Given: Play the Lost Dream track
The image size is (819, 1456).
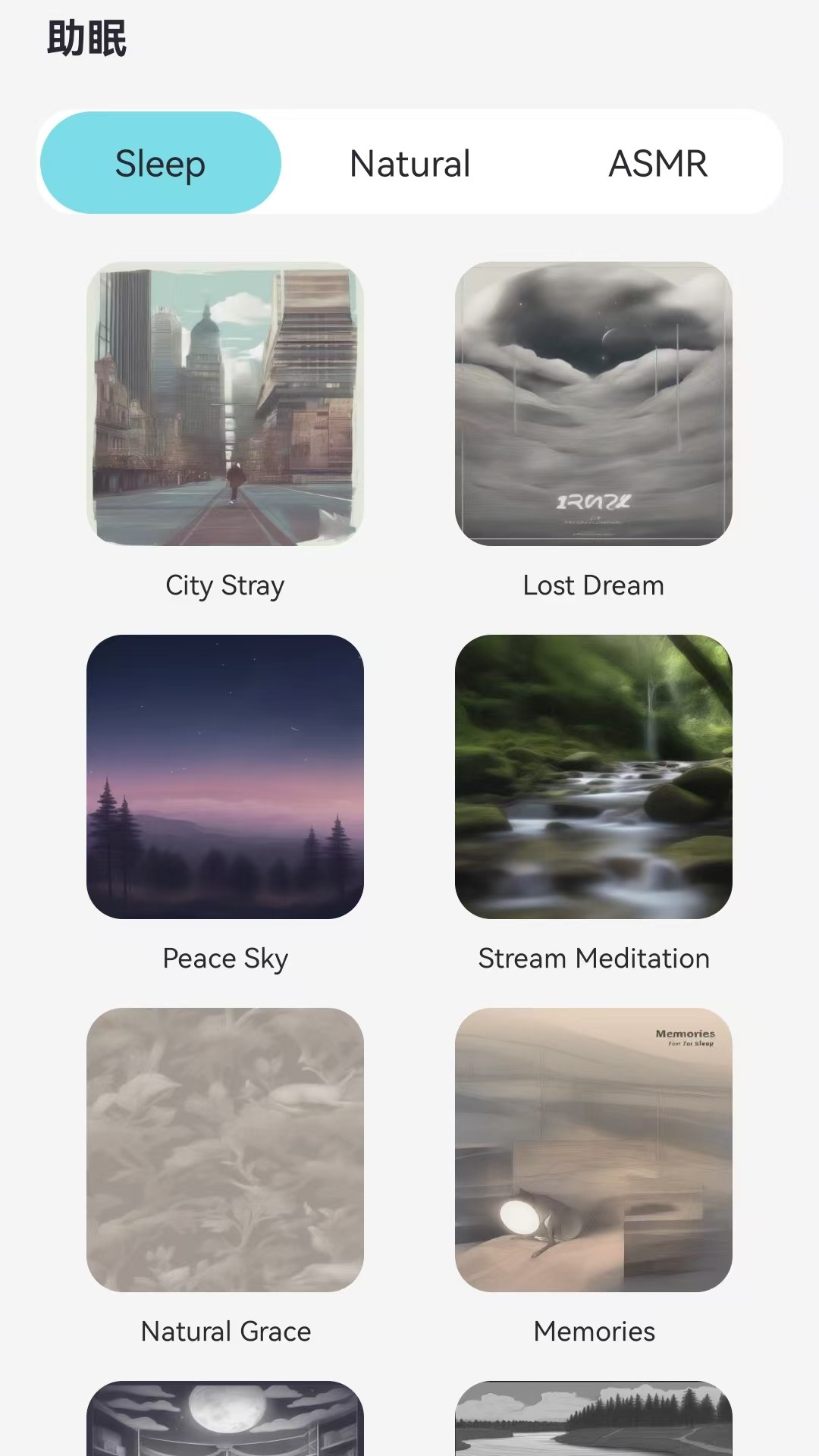Looking at the screenshot, I should click(593, 403).
